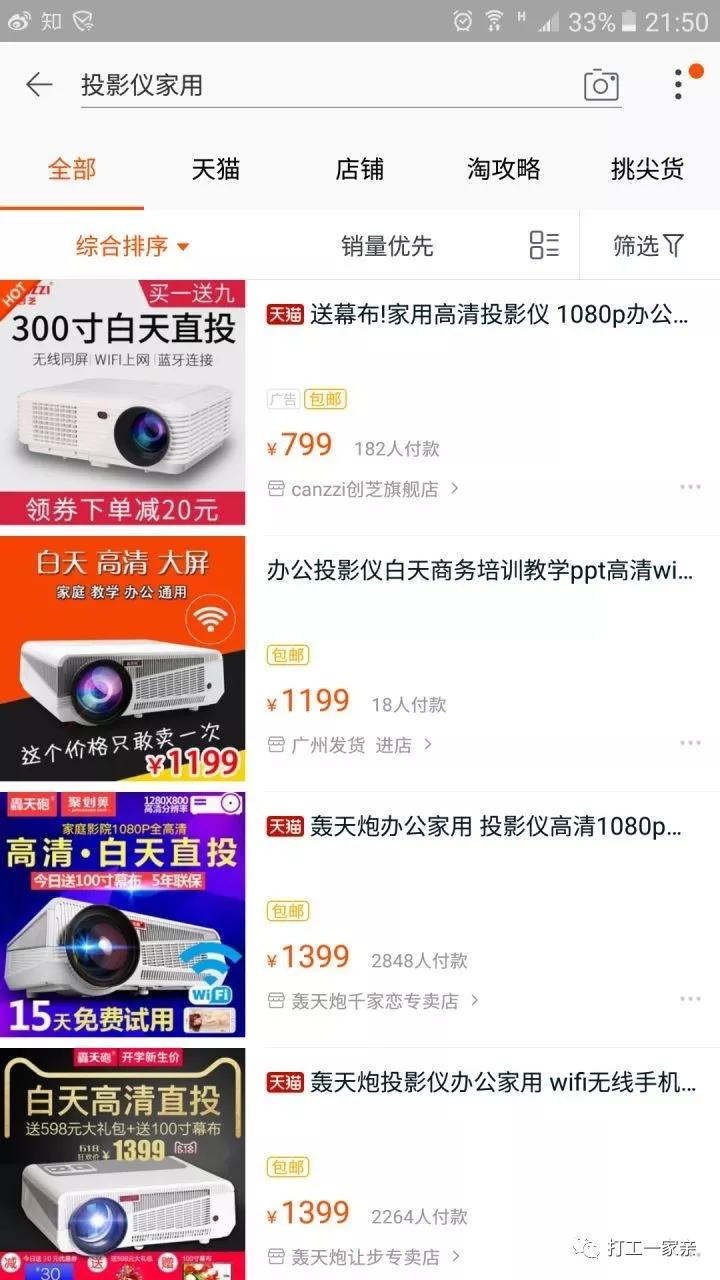Image resolution: width=720 pixels, height=1280 pixels.
Task: Switch to the 天猫 tab
Action: 214,170
